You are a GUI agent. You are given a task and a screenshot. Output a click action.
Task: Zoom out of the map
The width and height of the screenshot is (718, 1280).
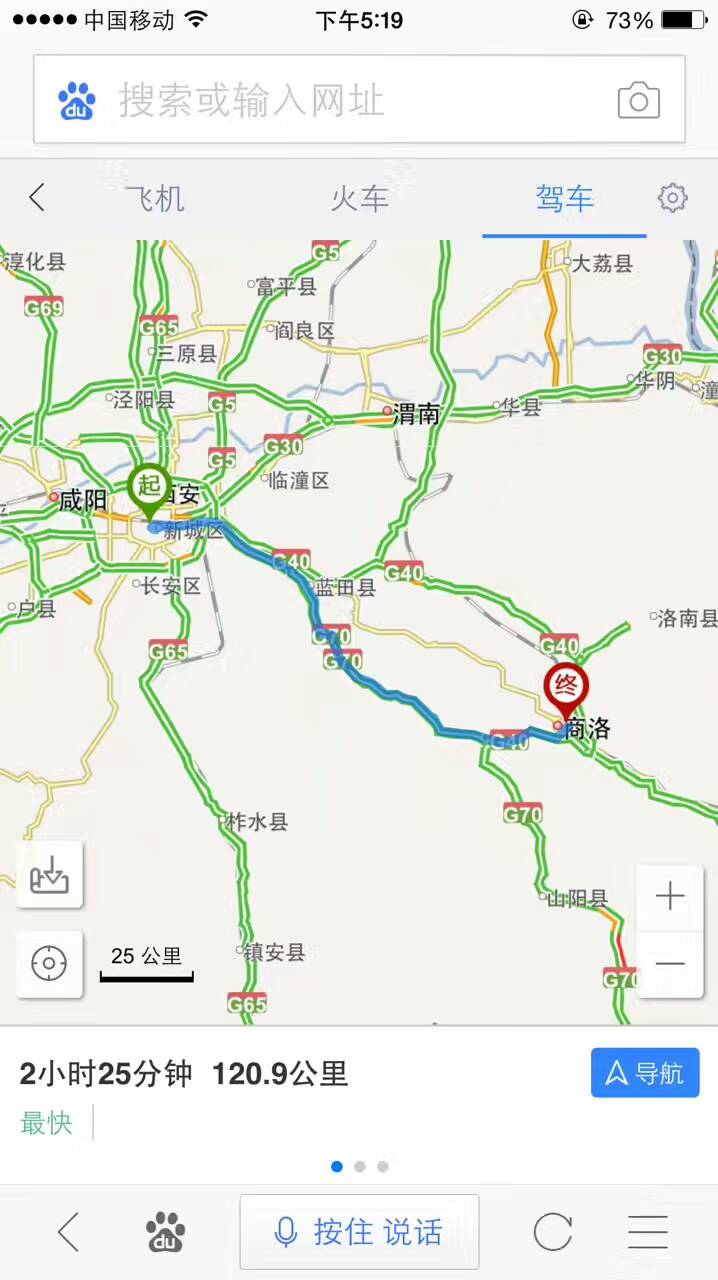tap(670, 964)
